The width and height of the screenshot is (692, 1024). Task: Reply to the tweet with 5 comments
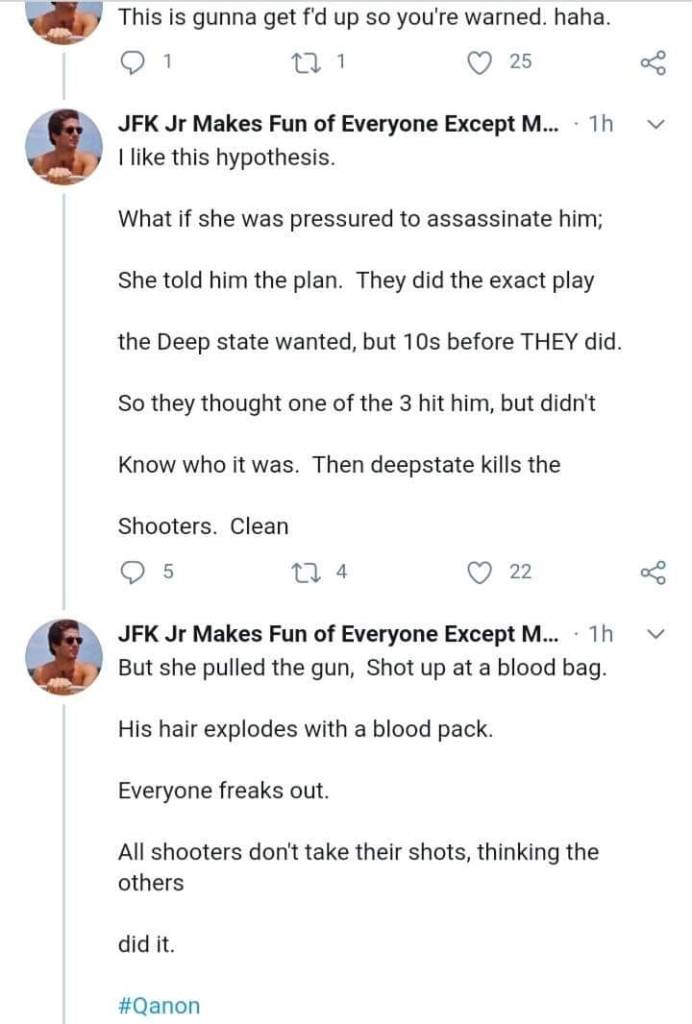(x=132, y=572)
